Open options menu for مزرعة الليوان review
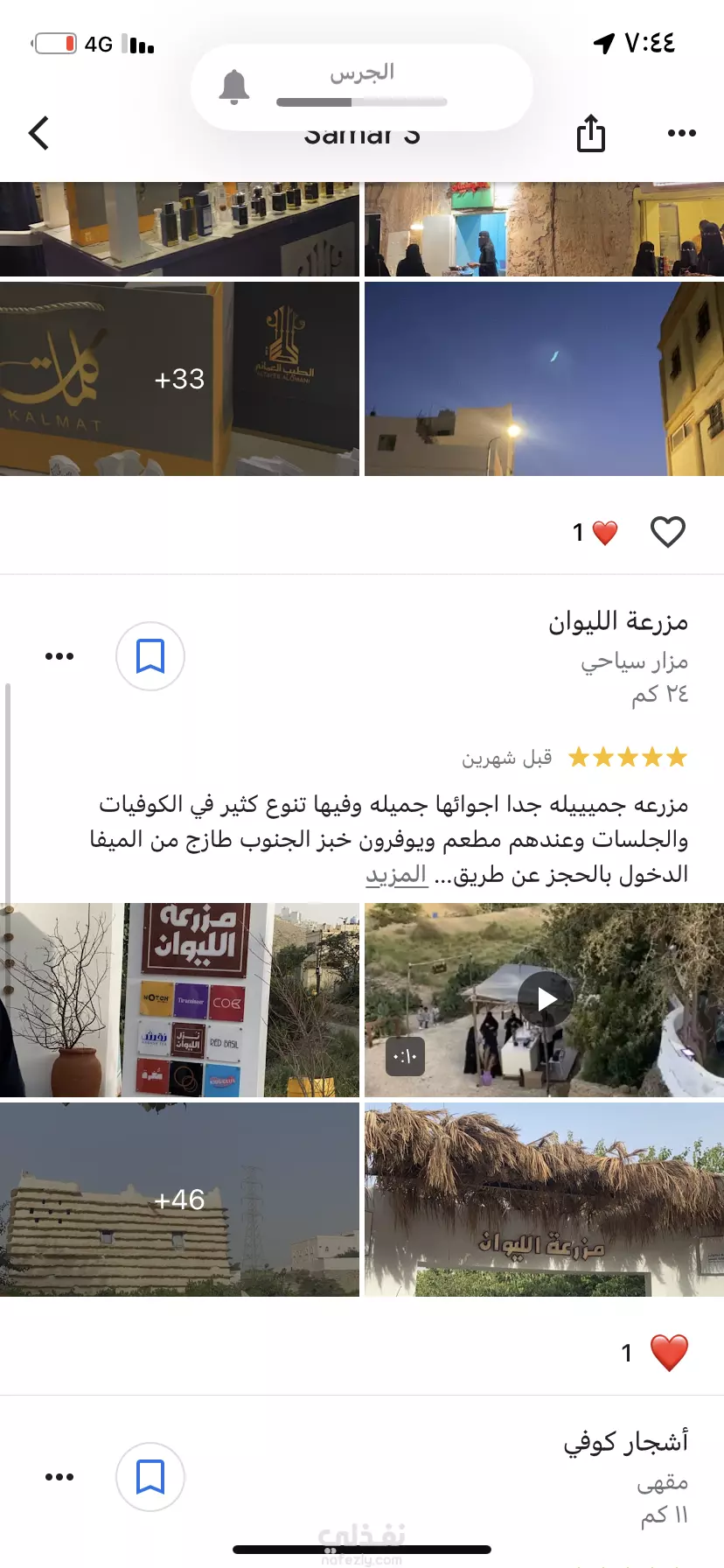The height and width of the screenshot is (1568, 724). coord(59,656)
